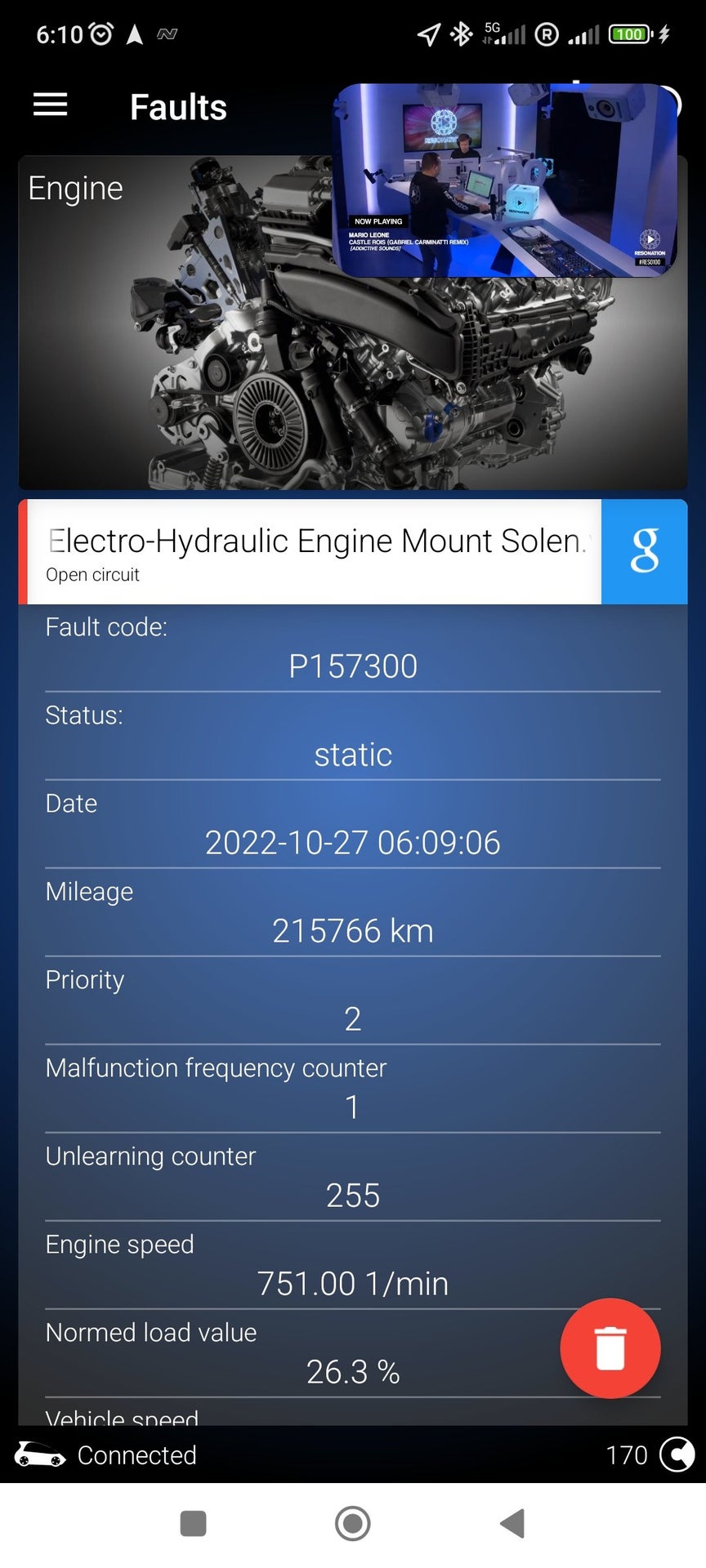Delete faults with the red trash button
Image resolution: width=706 pixels, height=1568 pixels.
click(x=610, y=1348)
